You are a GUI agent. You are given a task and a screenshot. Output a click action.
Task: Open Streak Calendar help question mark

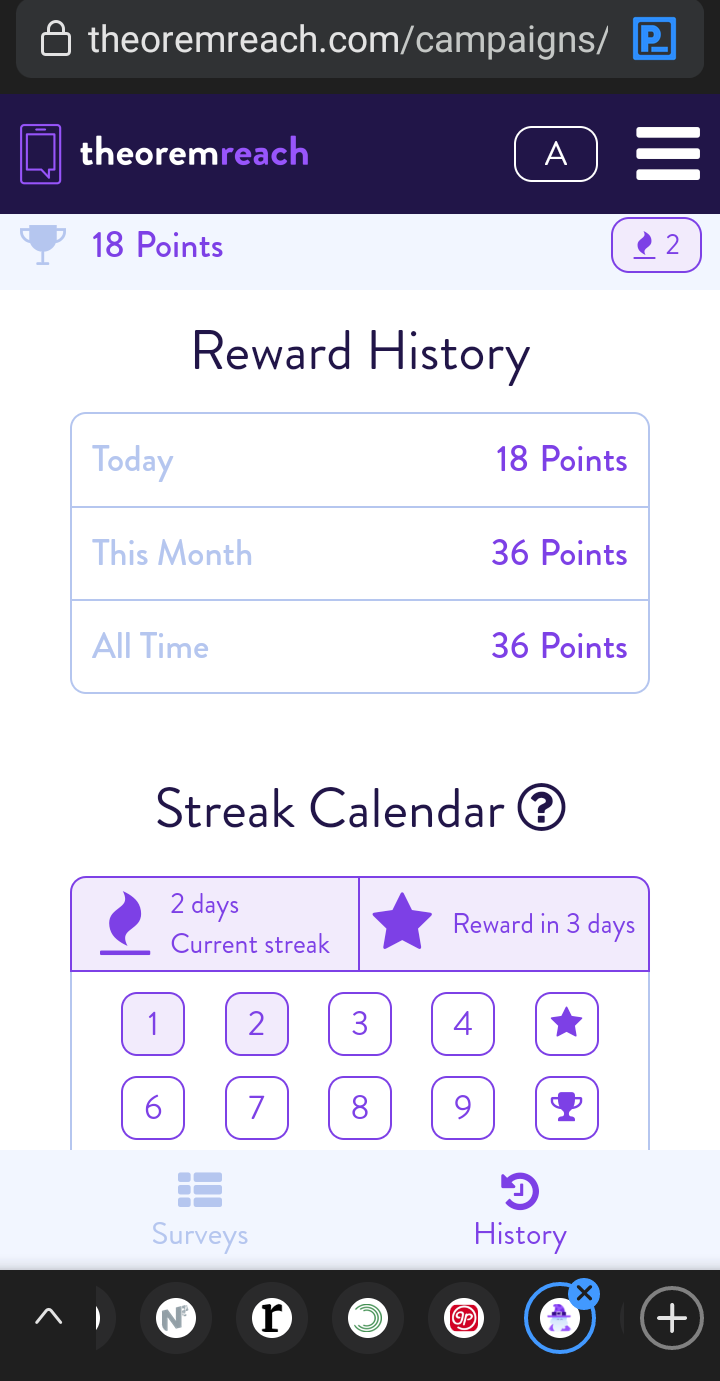[x=542, y=808]
